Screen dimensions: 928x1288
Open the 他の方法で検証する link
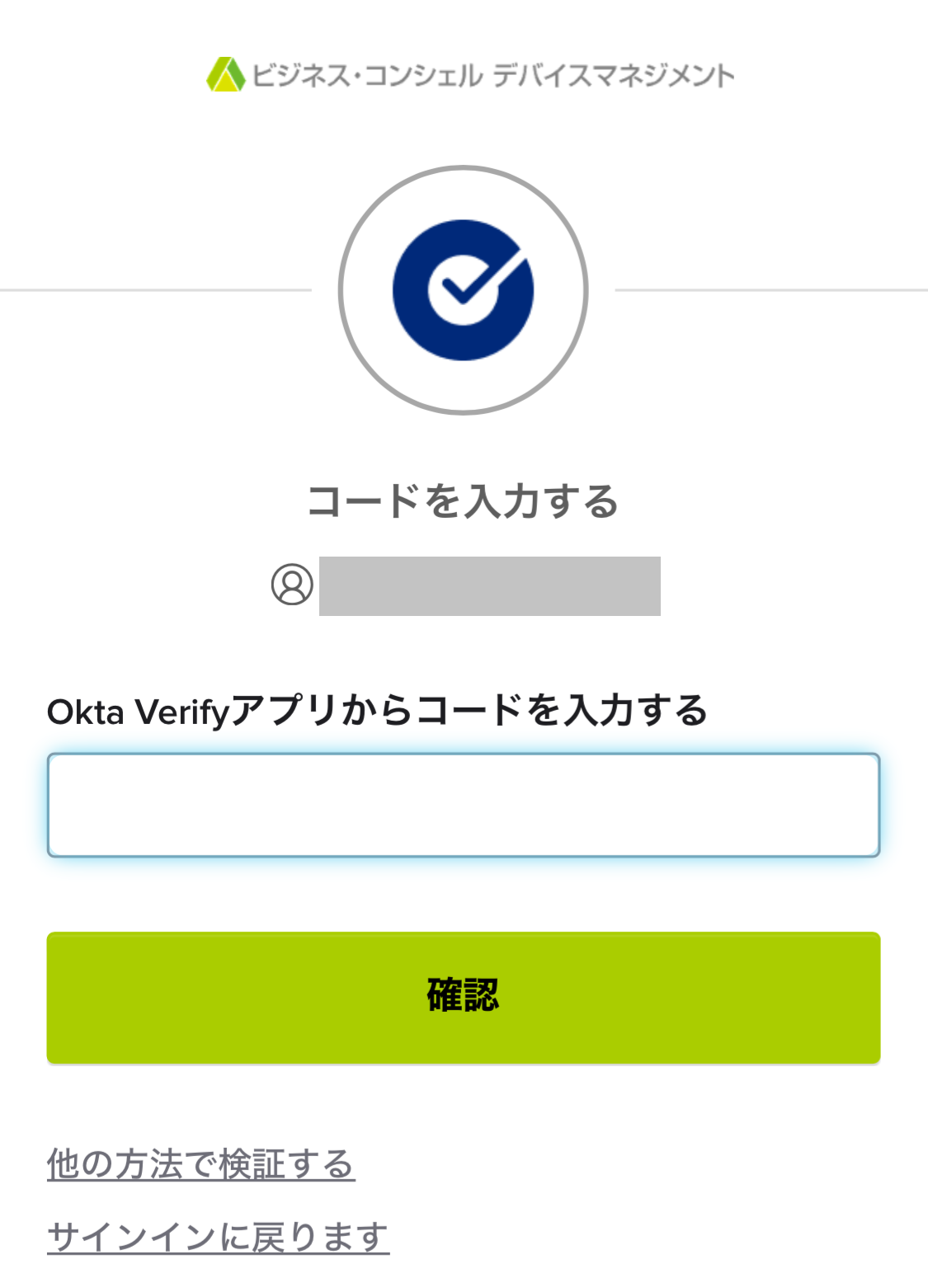click(x=200, y=1164)
